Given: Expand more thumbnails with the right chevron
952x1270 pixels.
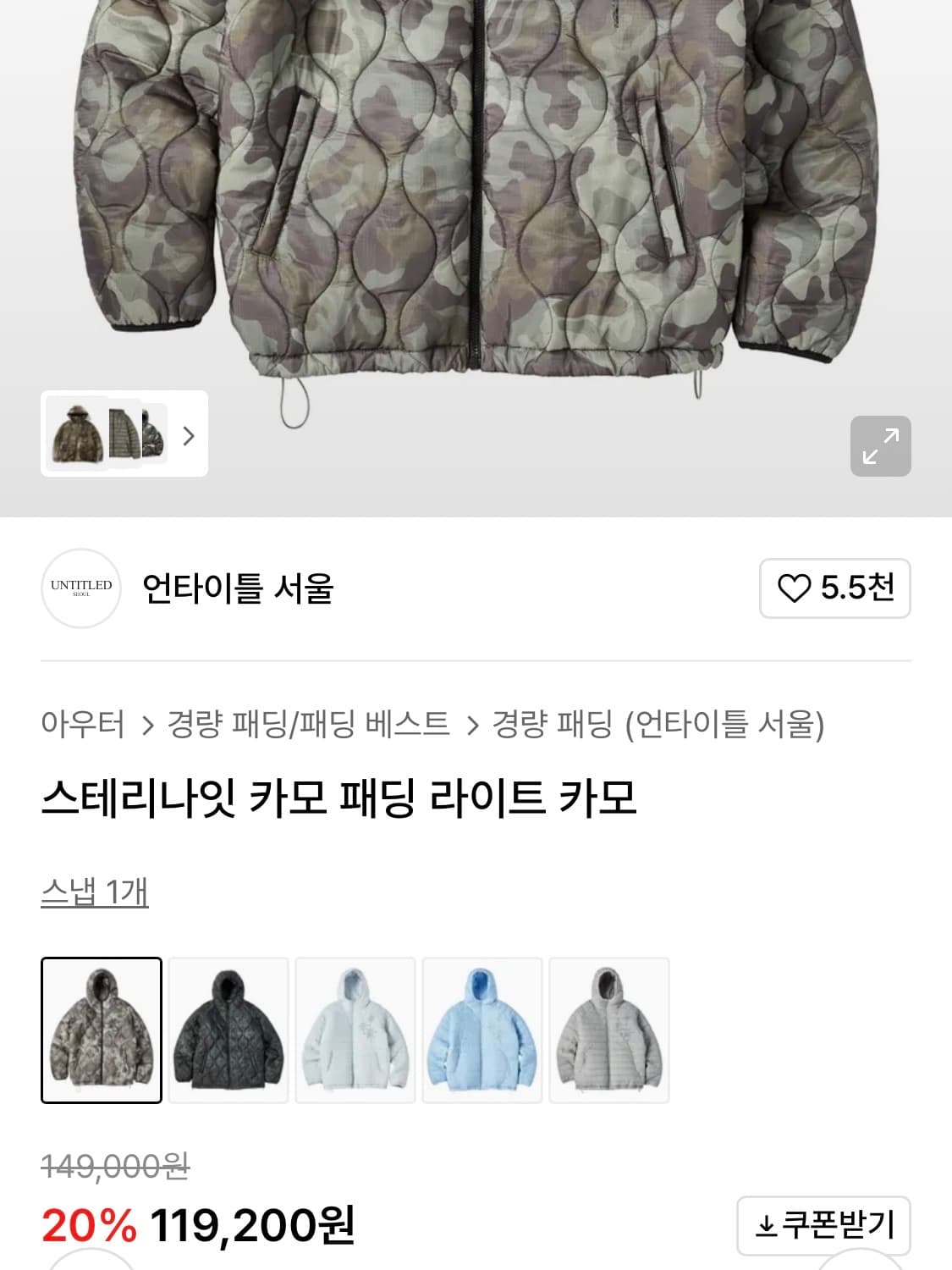Looking at the screenshot, I should pos(186,435).
